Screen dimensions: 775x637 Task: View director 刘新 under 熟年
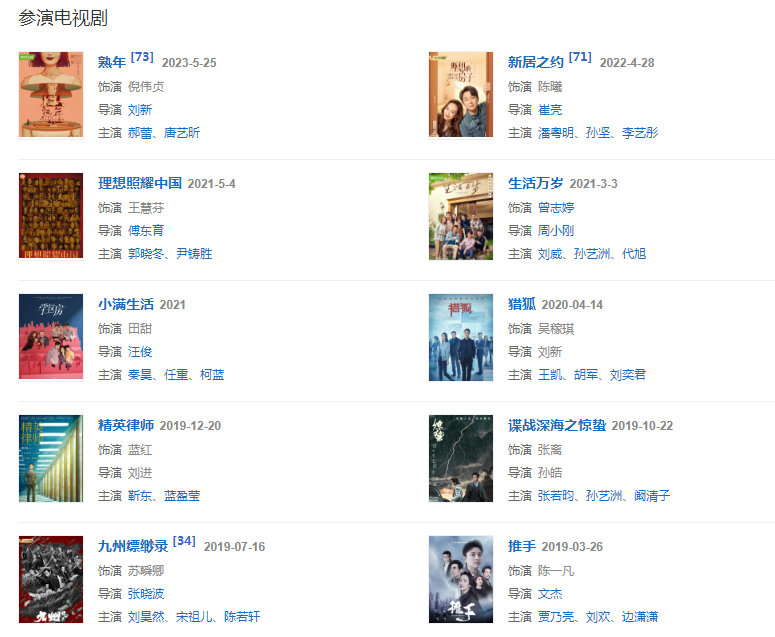pyautogui.click(x=140, y=110)
